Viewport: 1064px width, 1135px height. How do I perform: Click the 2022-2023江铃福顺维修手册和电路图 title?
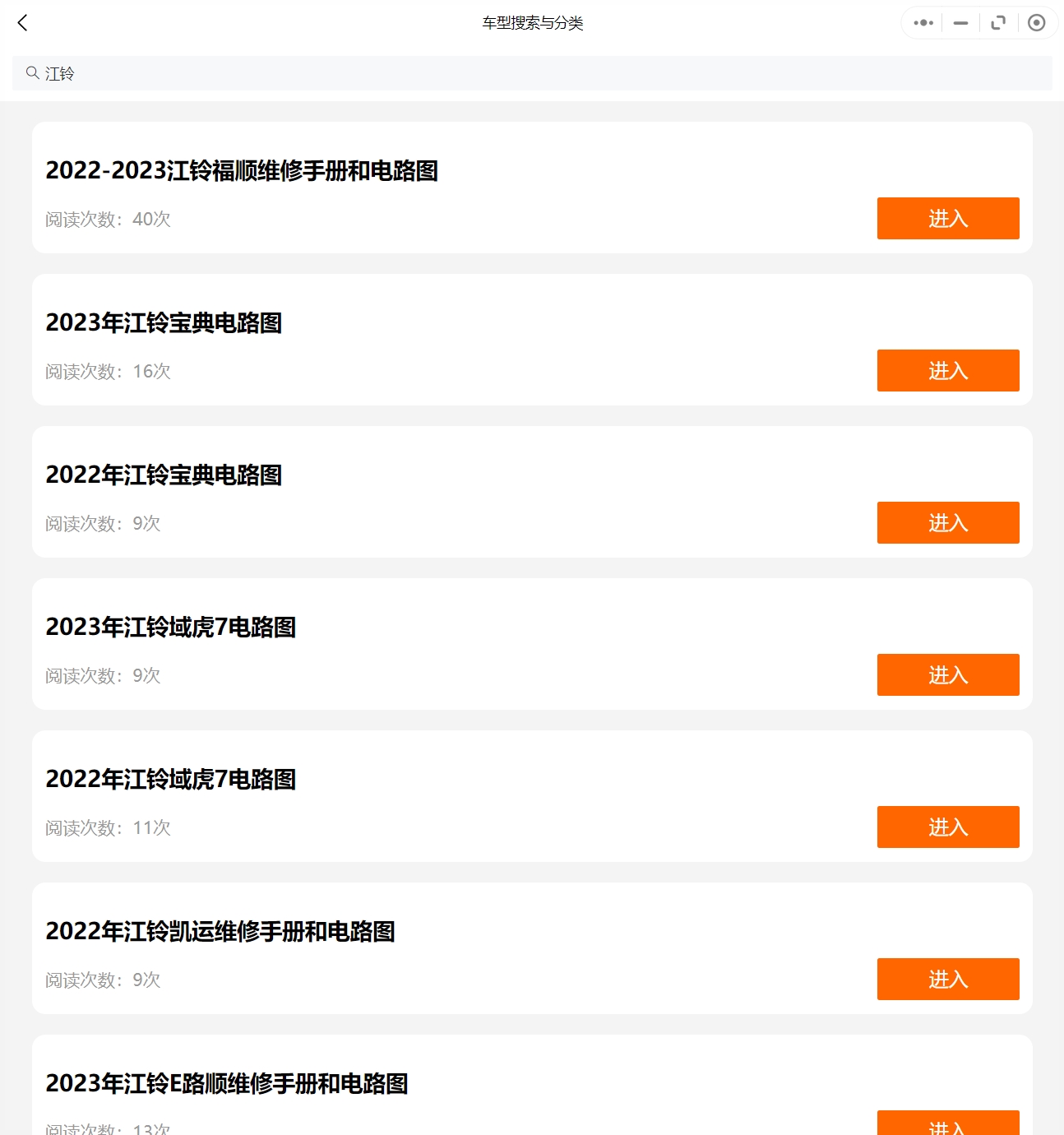tap(243, 172)
